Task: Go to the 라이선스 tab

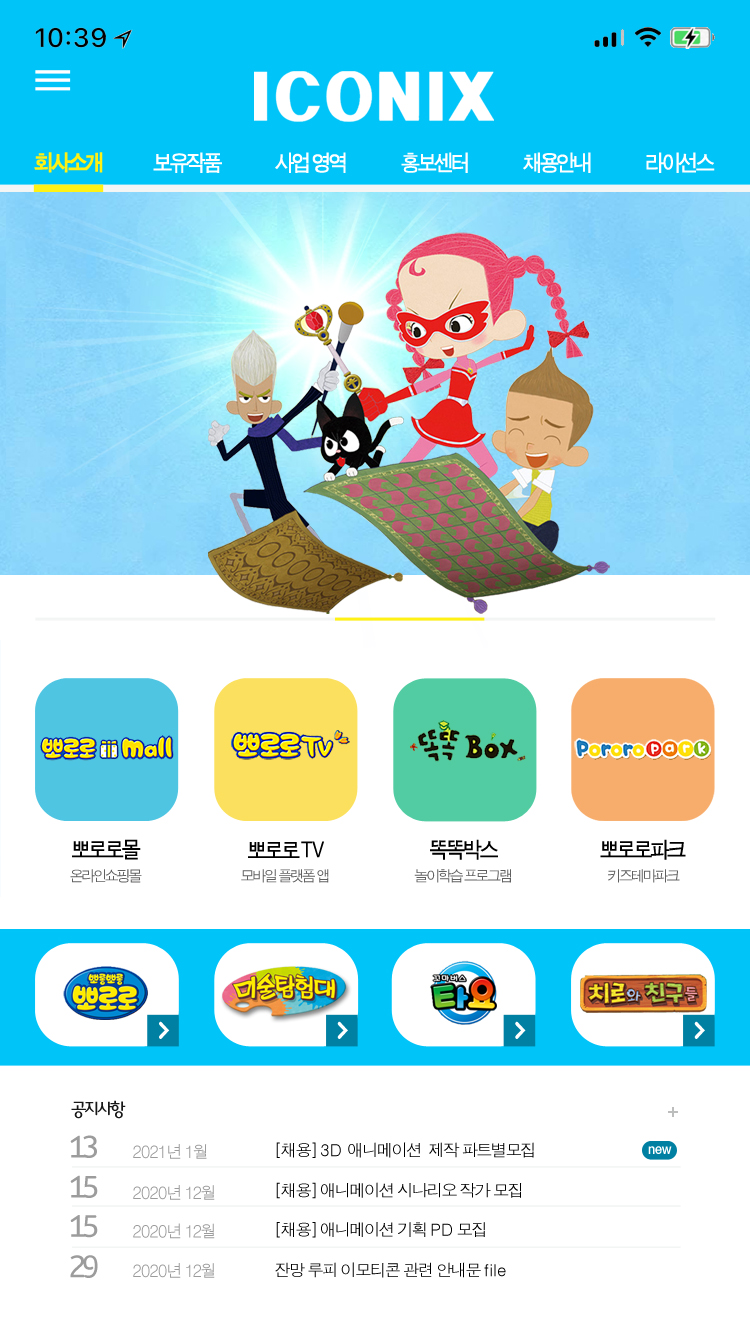Action: pyautogui.click(x=680, y=163)
